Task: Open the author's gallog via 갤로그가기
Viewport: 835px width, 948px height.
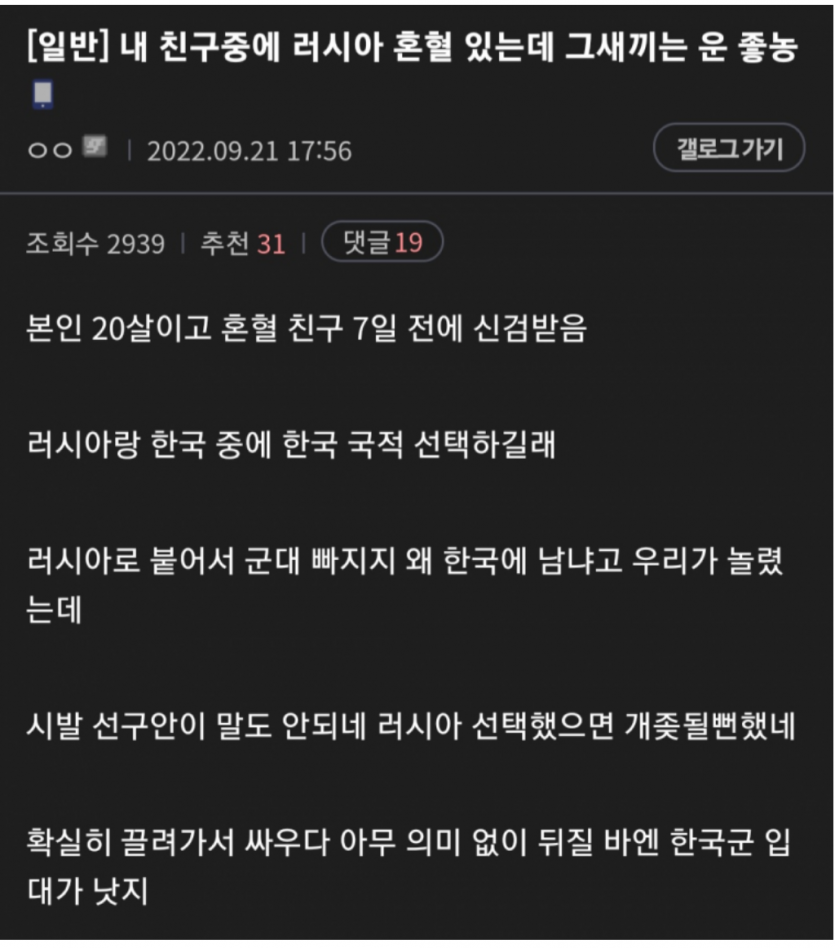Action: tap(729, 149)
